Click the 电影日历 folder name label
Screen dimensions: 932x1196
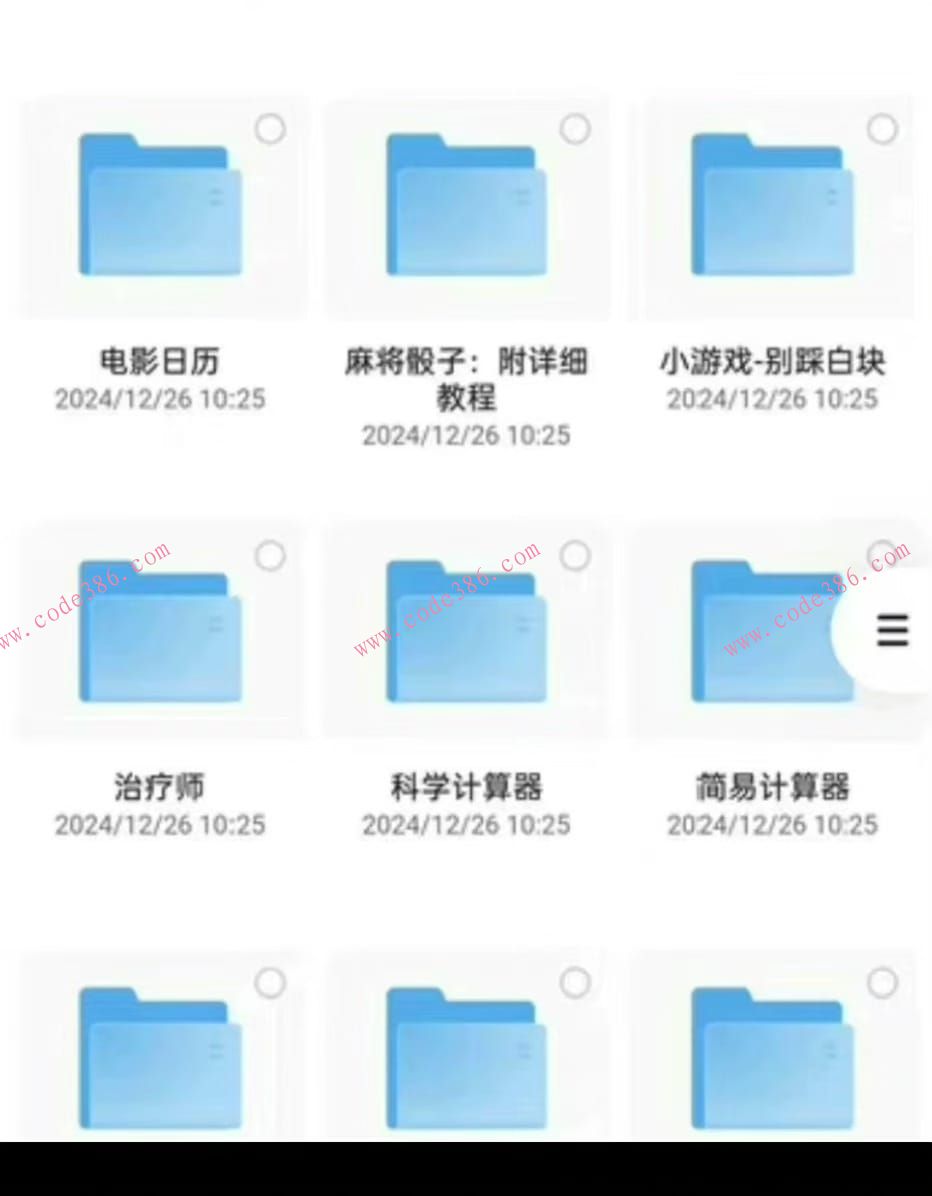click(x=160, y=362)
